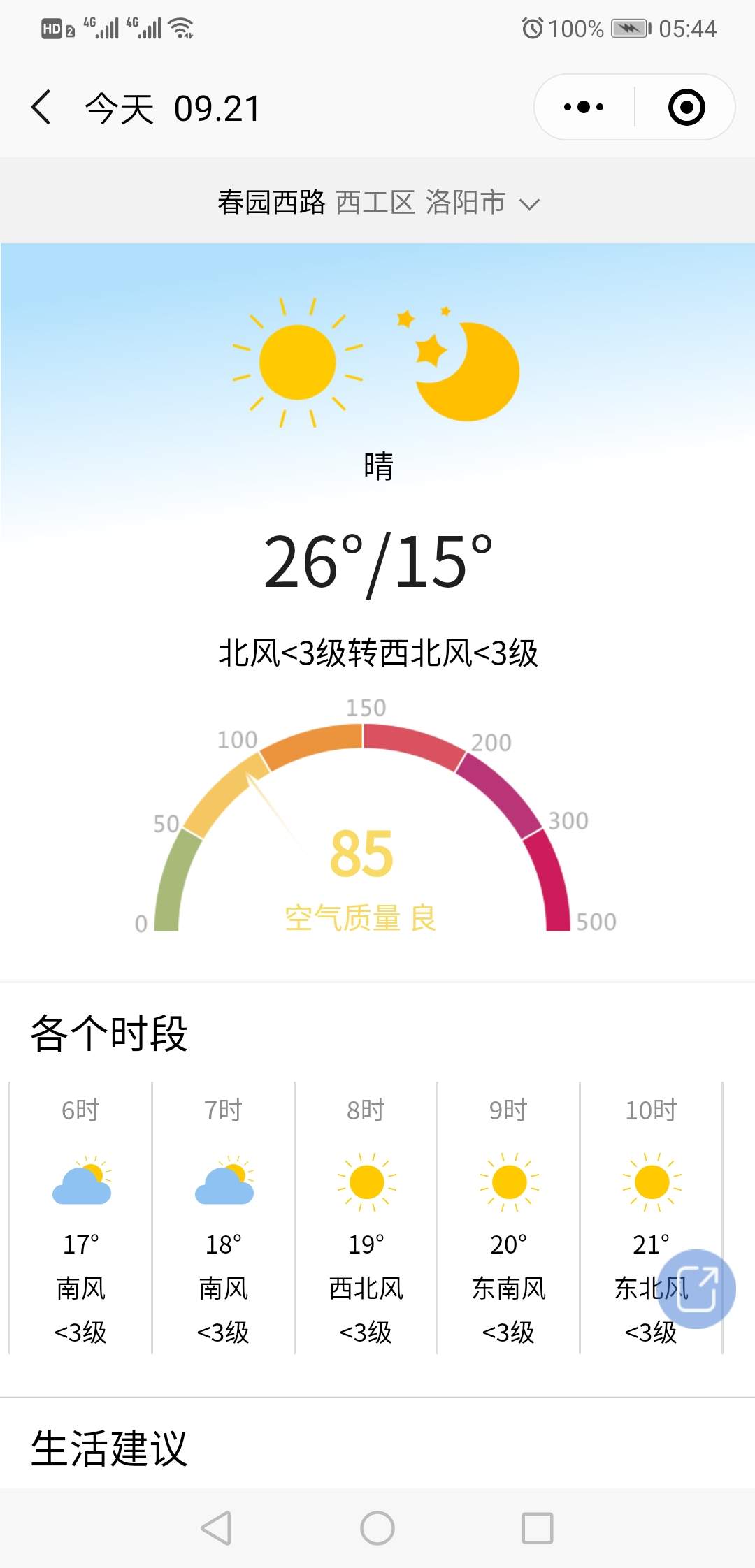The width and height of the screenshot is (755, 1568).
Task: Expand the 春园西路 location selector
Action: coord(377,202)
